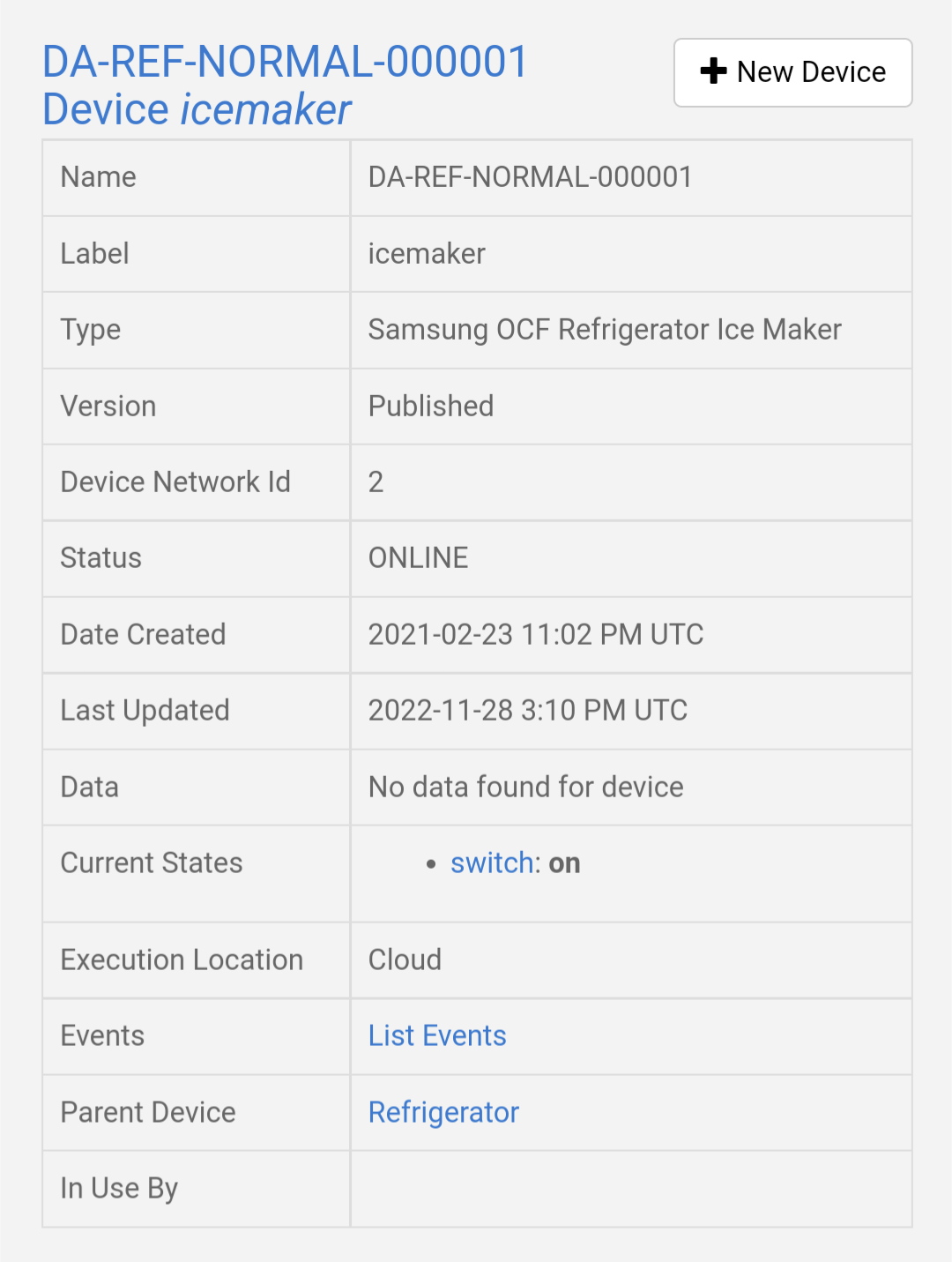Click the device label icemaker heading
Viewport: 952px width, 1262px height.
(196, 108)
